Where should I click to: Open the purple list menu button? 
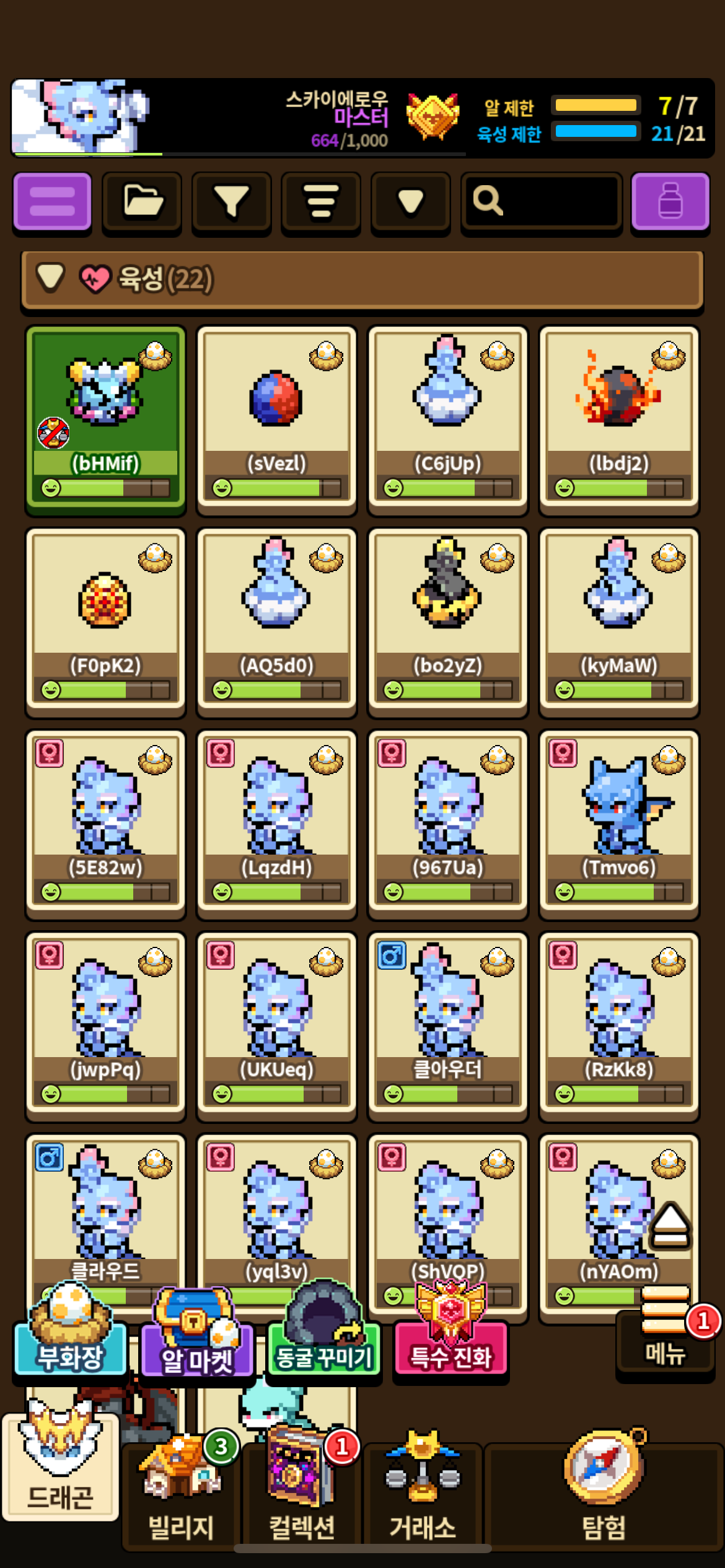pos(52,203)
